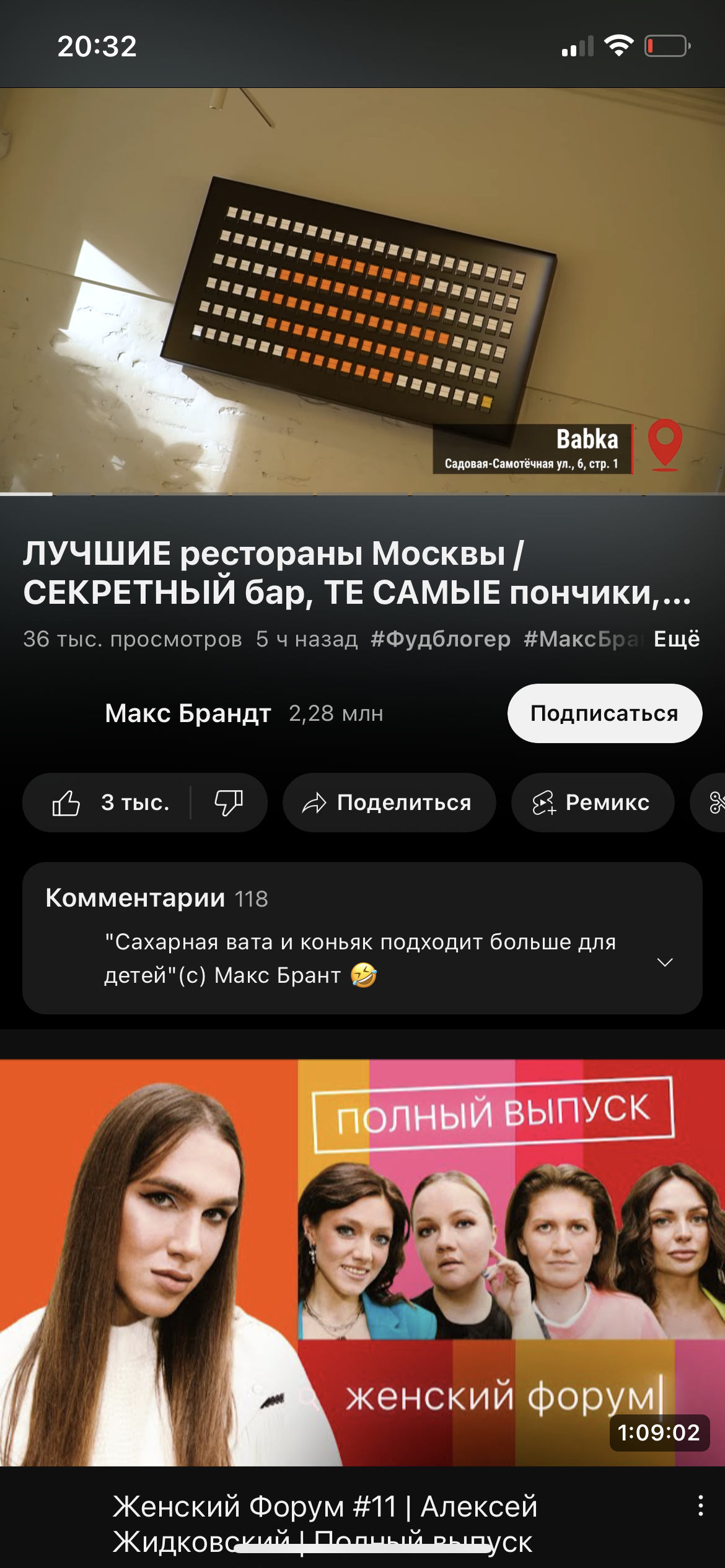Open the #Фудблогер hashtag
Image resolution: width=725 pixels, height=1568 pixels.
(x=441, y=639)
